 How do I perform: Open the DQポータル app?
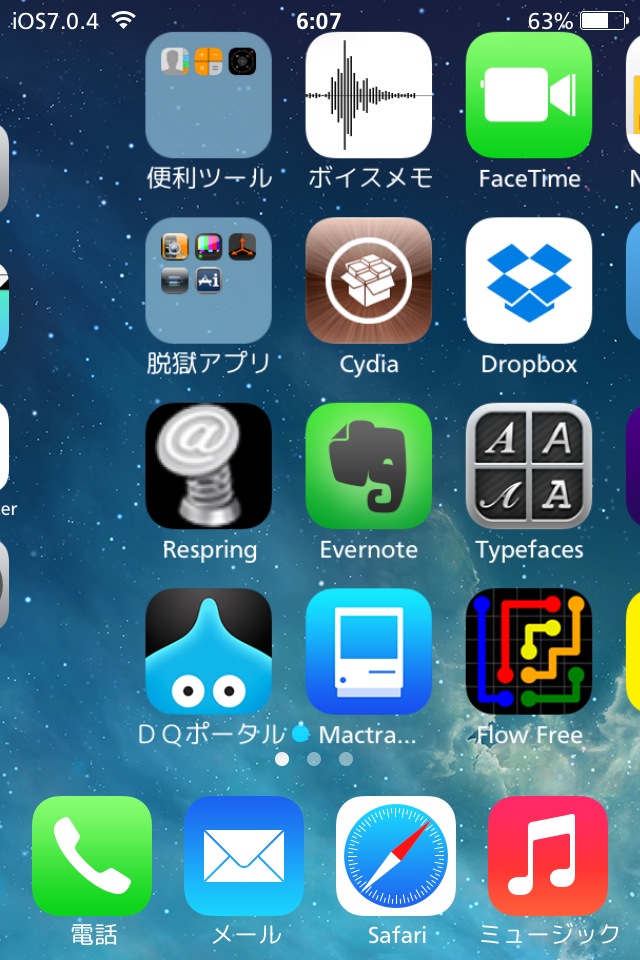[x=208, y=651]
